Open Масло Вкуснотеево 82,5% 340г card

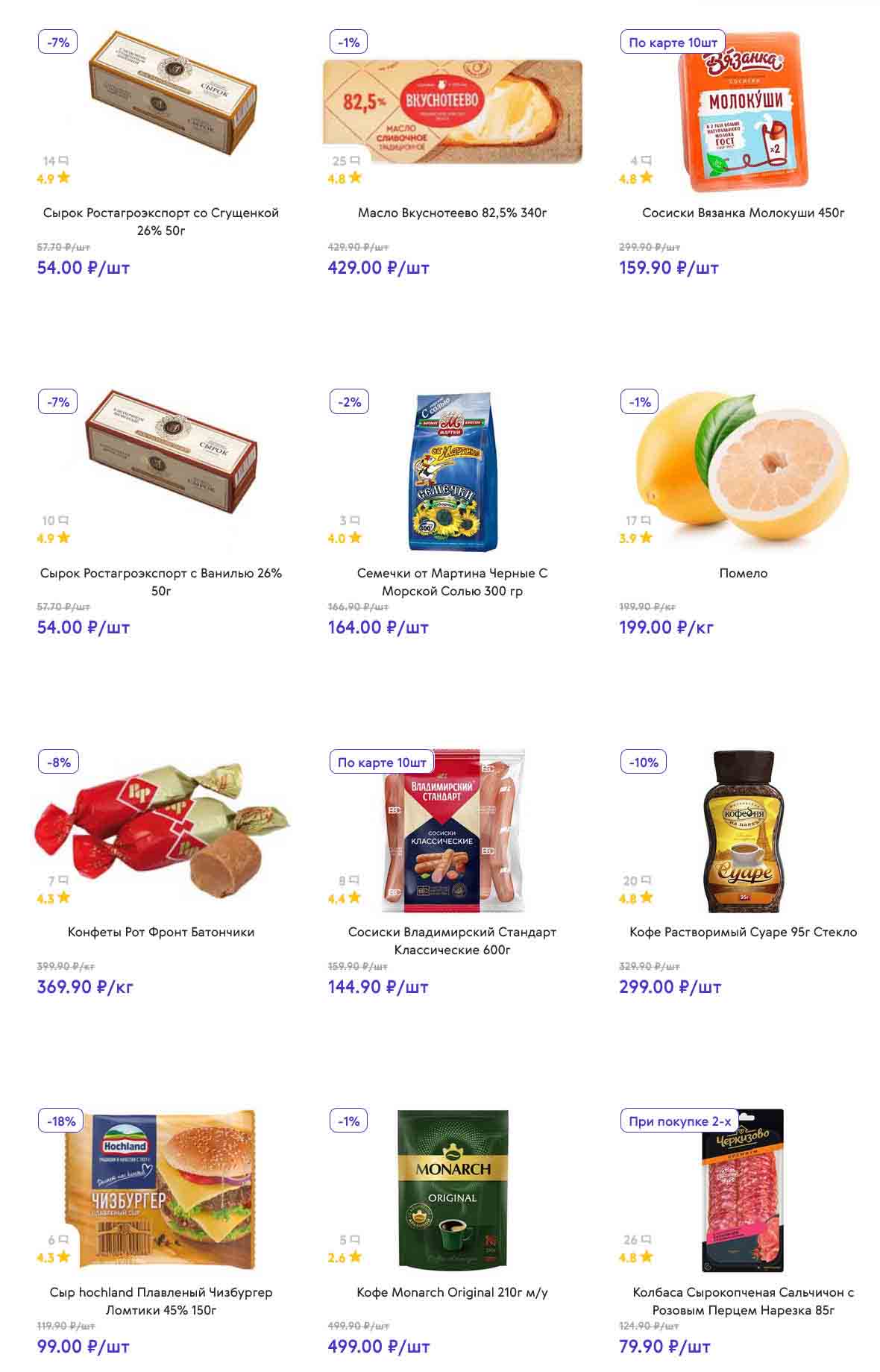[x=452, y=213]
